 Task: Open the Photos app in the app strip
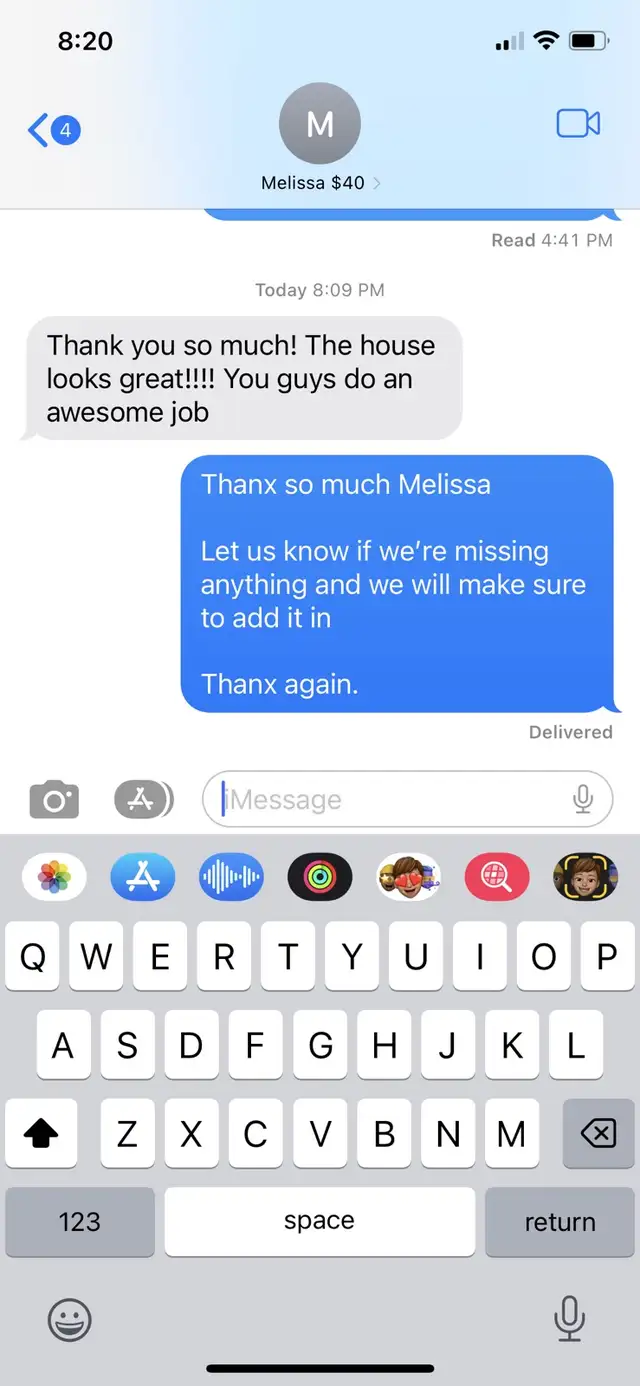pyautogui.click(x=54, y=878)
